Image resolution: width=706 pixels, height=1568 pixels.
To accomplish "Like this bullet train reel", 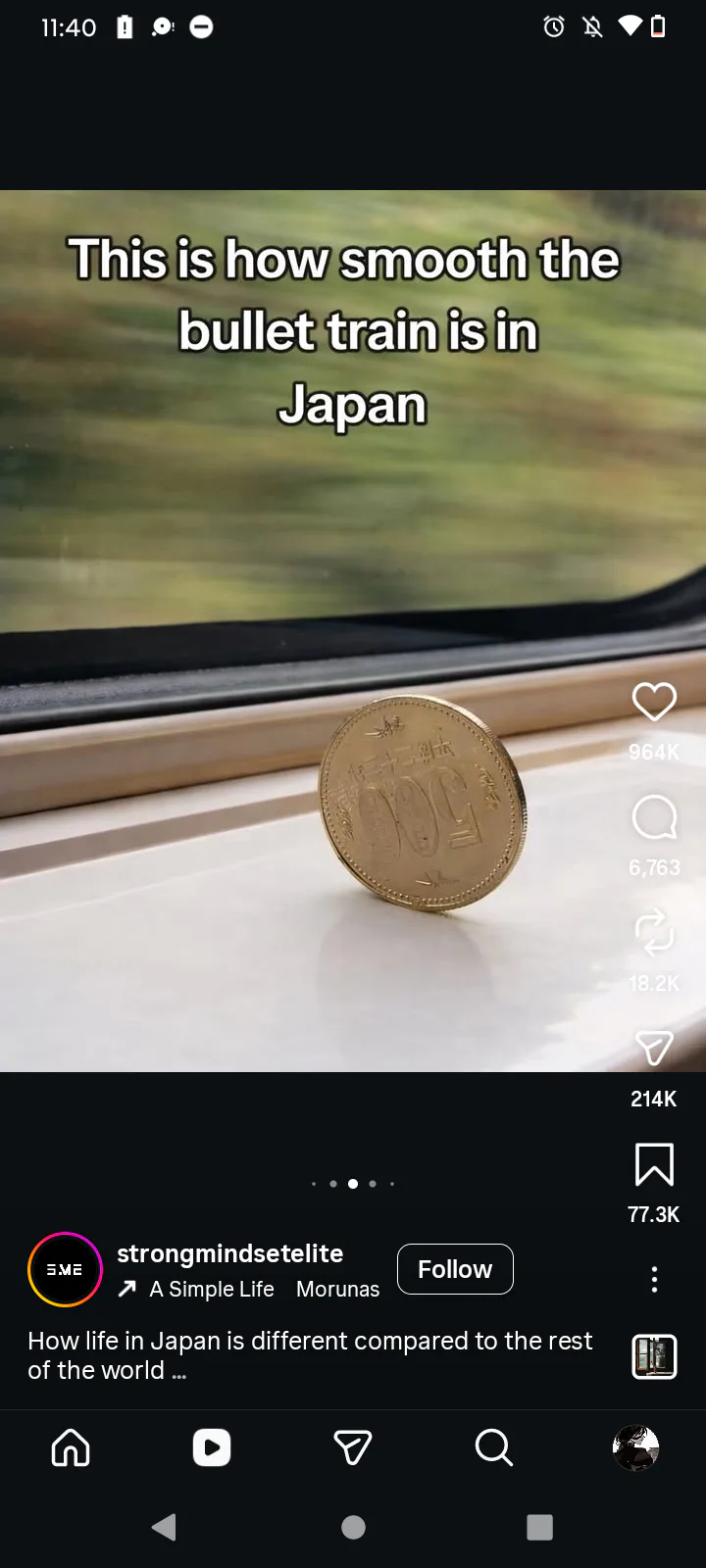I will point(654,702).
